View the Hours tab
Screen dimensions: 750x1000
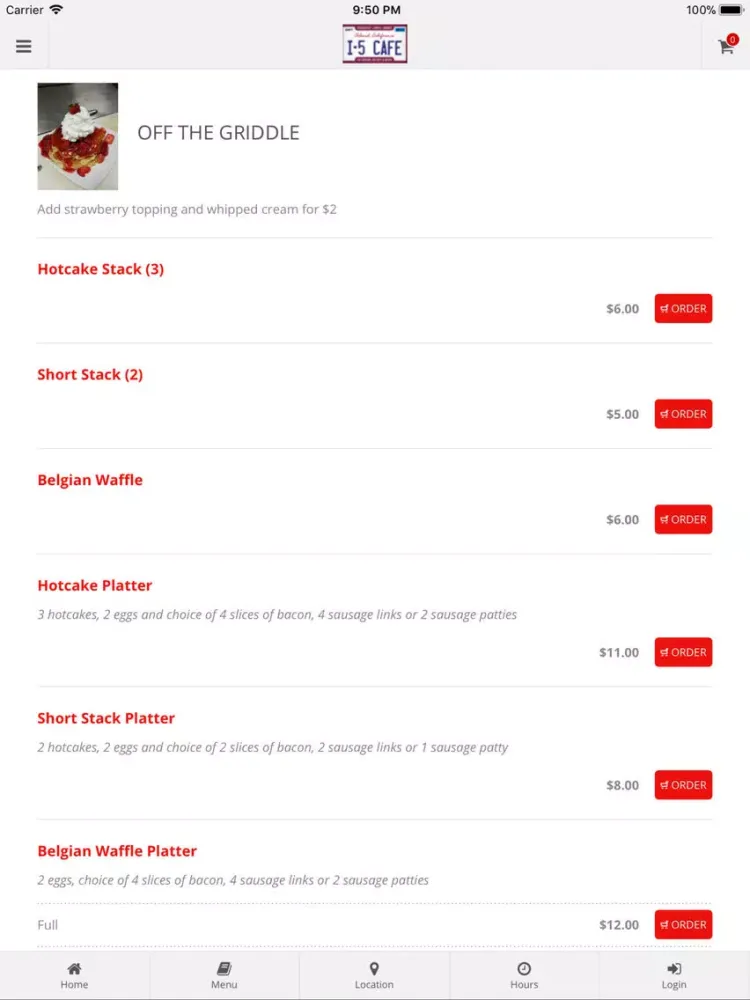click(524, 975)
